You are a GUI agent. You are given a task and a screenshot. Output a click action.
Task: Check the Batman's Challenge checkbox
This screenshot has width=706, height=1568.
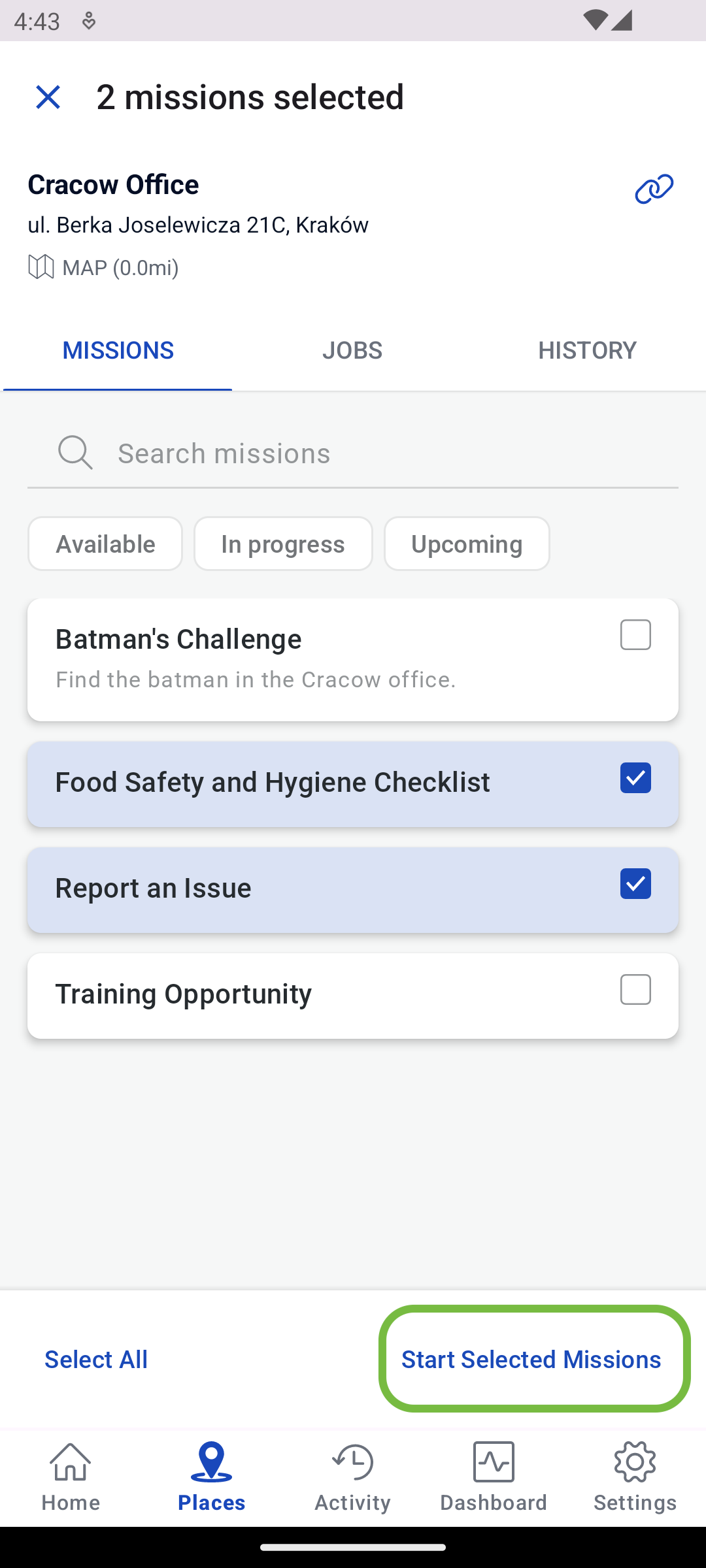(635, 635)
